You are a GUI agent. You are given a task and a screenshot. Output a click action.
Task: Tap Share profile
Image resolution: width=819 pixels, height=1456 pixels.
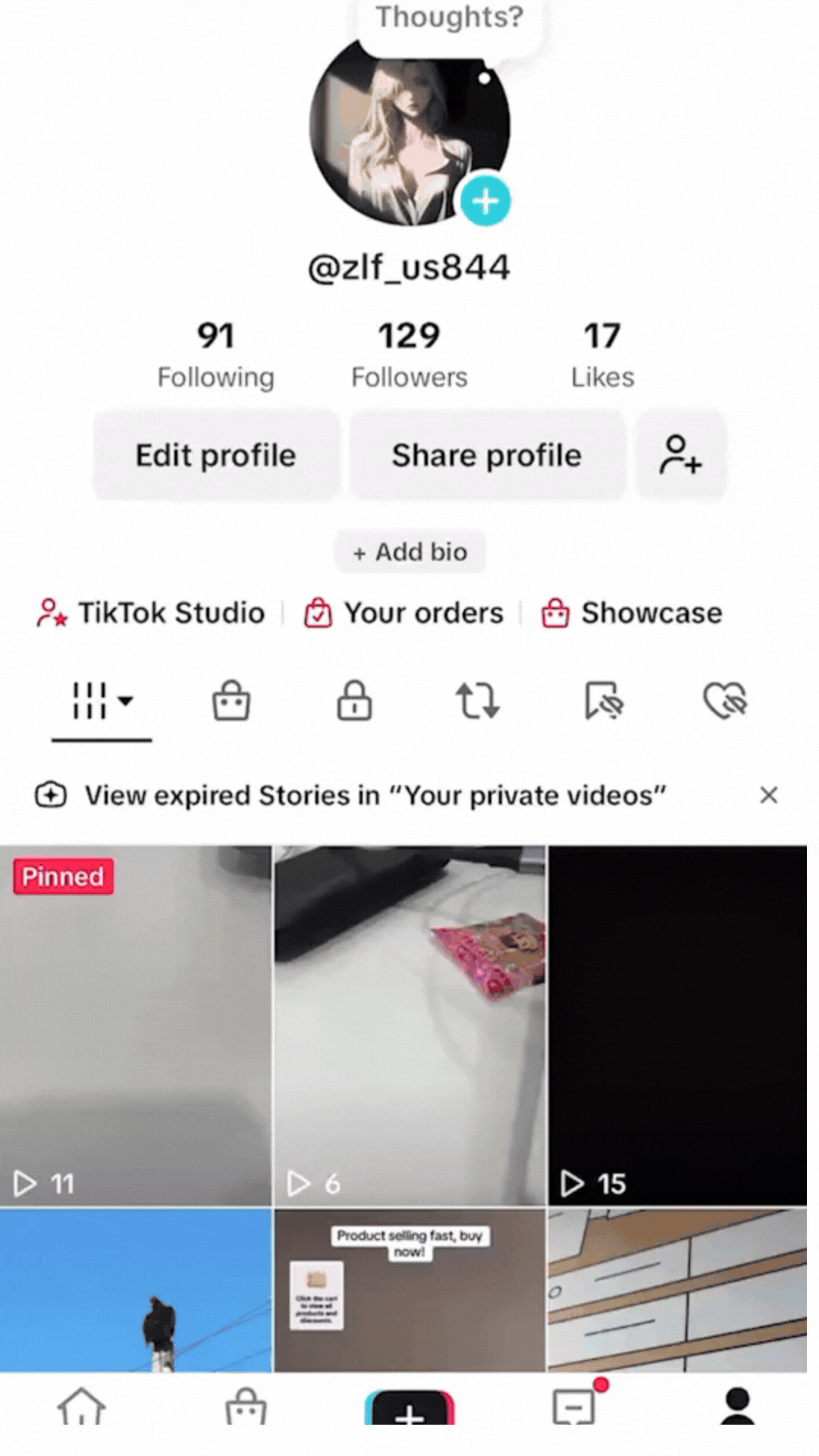pyautogui.click(x=487, y=456)
